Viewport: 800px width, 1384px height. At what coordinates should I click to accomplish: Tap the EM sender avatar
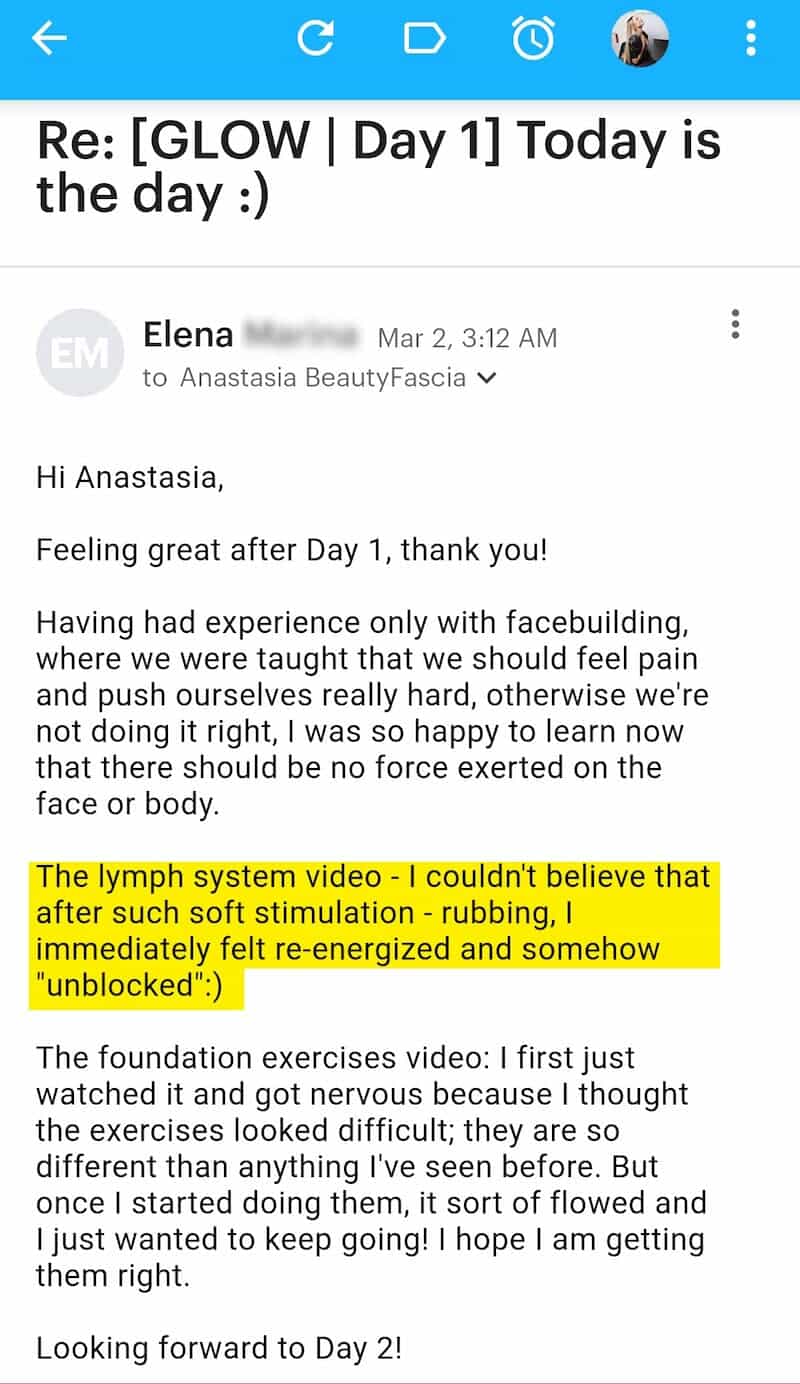coord(80,353)
